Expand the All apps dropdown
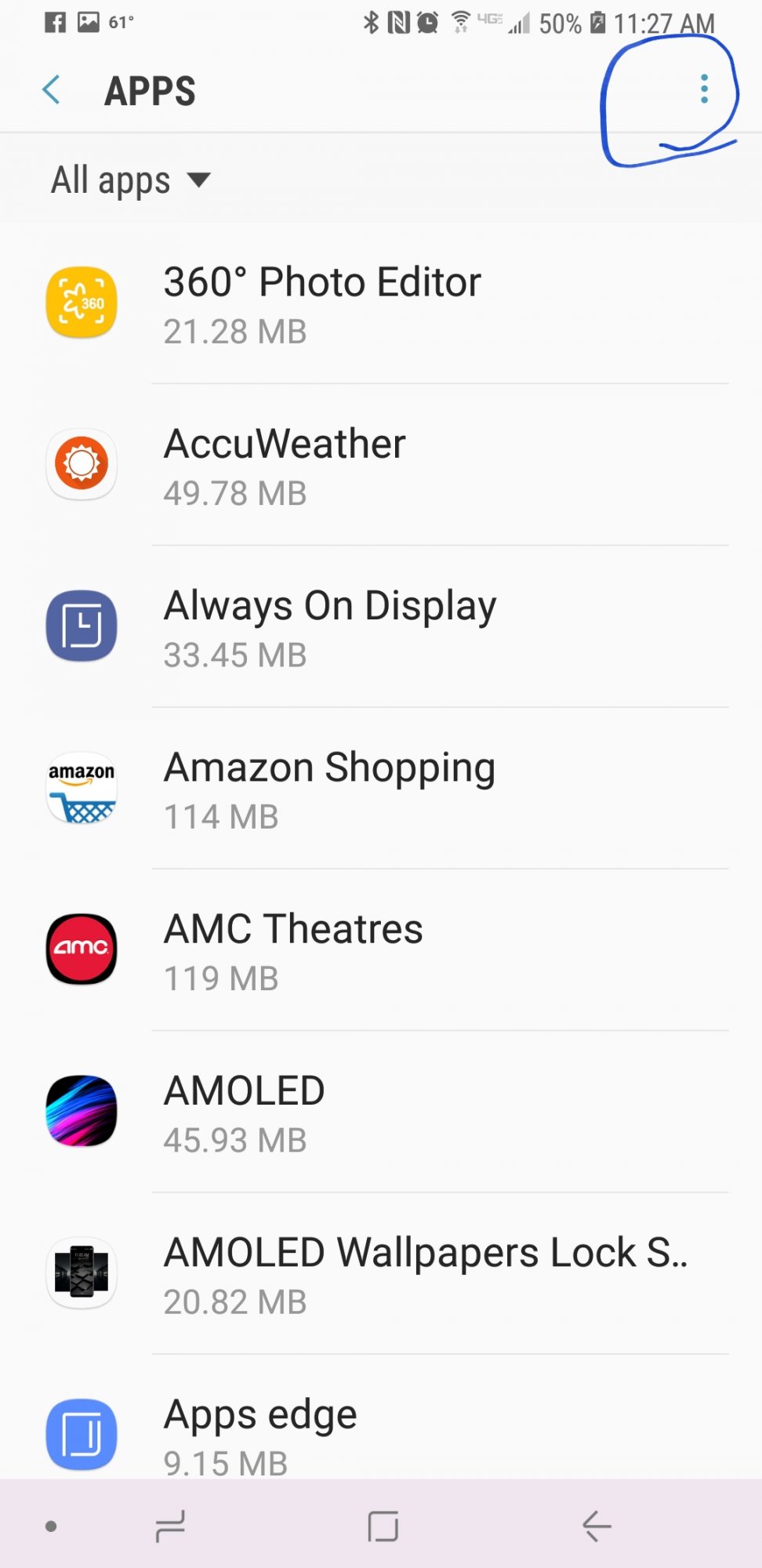Image resolution: width=762 pixels, height=1568 pixels. [x=131, y=180]
